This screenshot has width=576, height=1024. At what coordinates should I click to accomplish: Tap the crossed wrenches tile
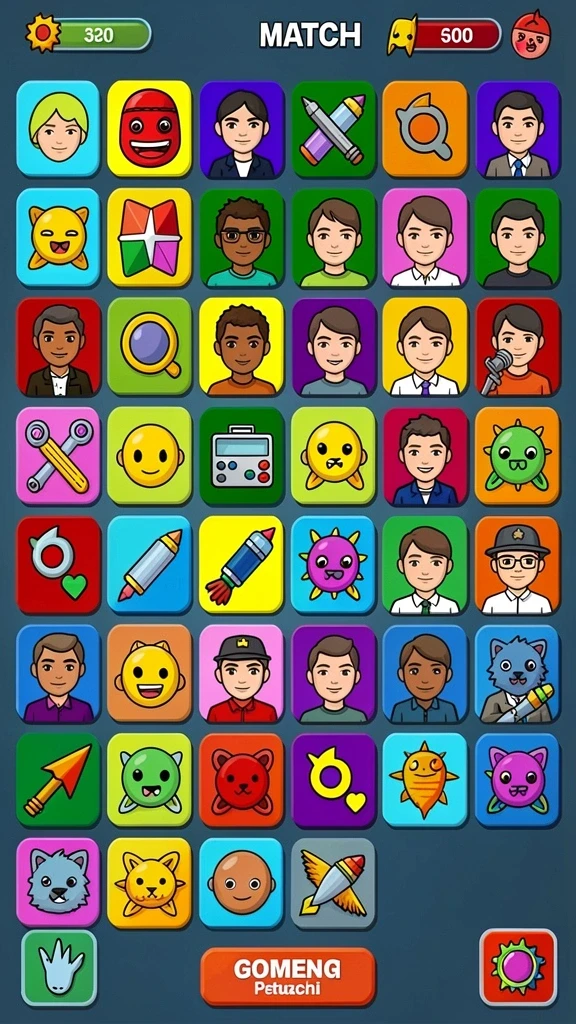point(58,455)
